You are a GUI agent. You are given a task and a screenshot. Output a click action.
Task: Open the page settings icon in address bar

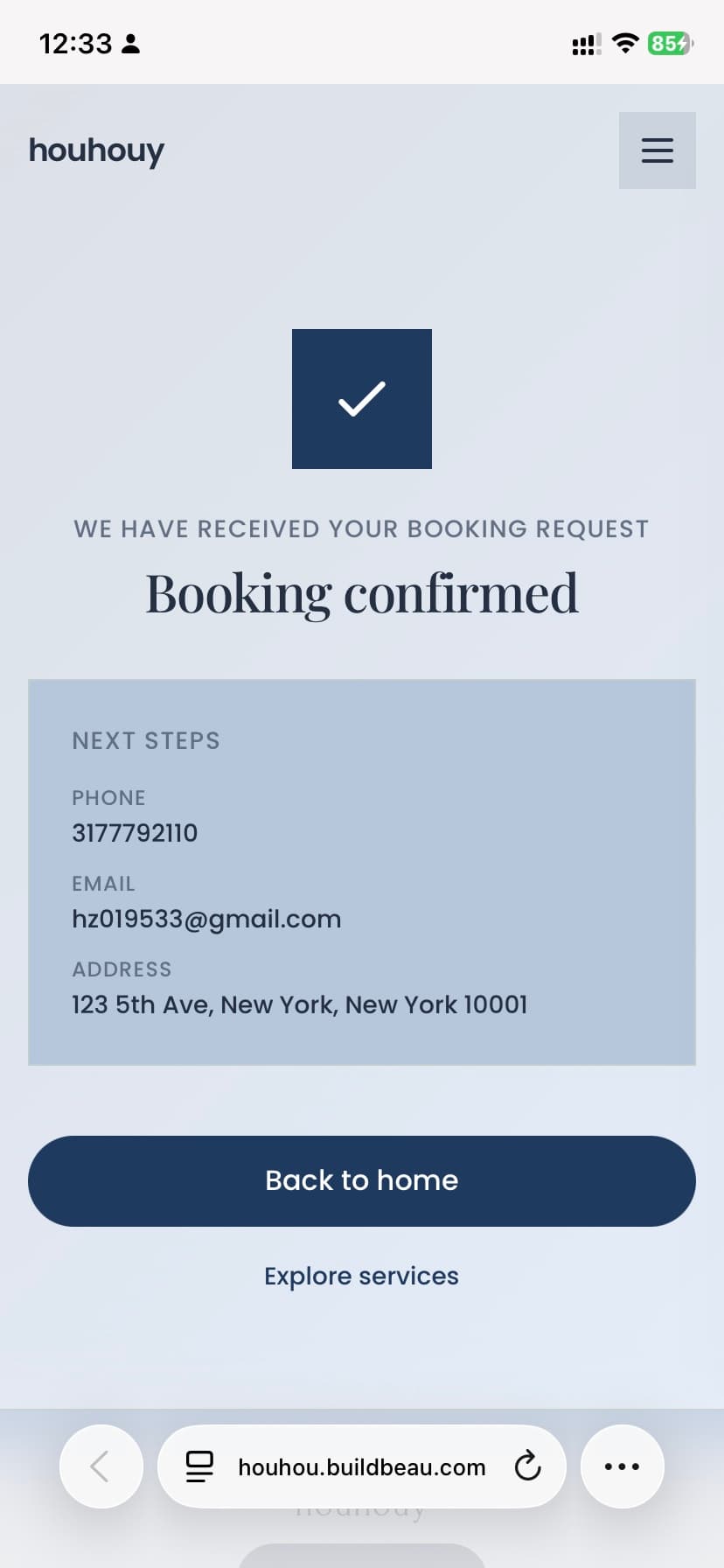pos(199,1466)
